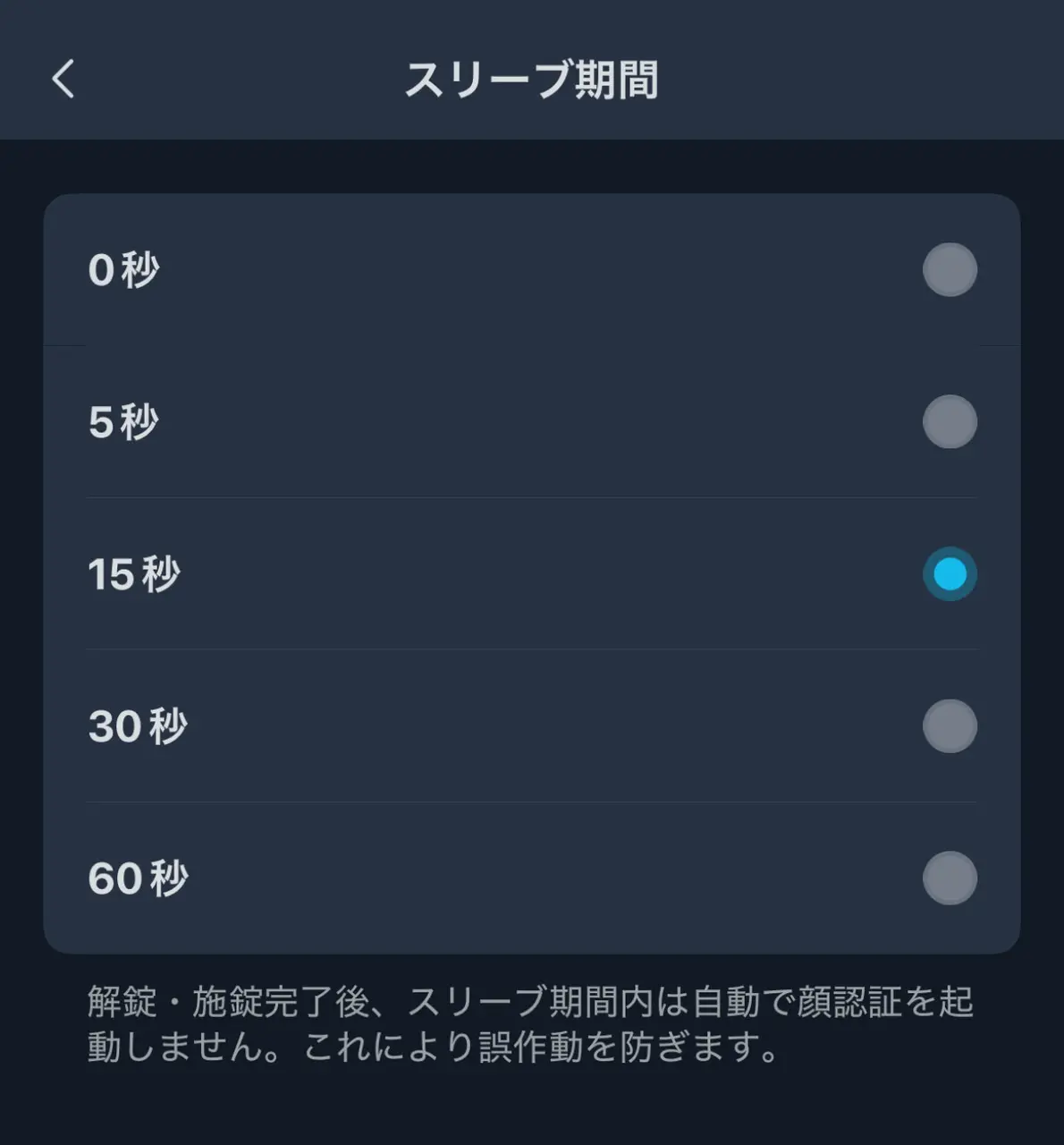Pick the 60秒 option
This screenshot has width=1064, height=1145.
click(949, 878)
